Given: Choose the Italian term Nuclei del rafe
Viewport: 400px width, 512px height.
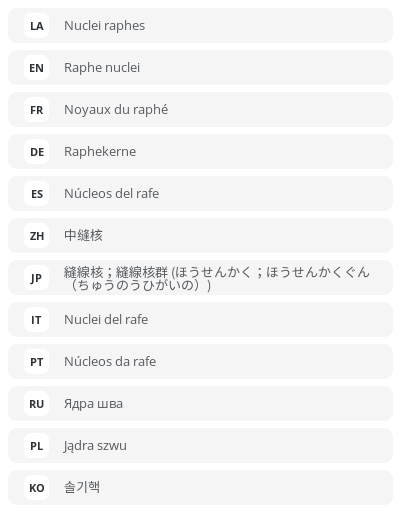Looking at the screenshot, I should tap(200, 320).
